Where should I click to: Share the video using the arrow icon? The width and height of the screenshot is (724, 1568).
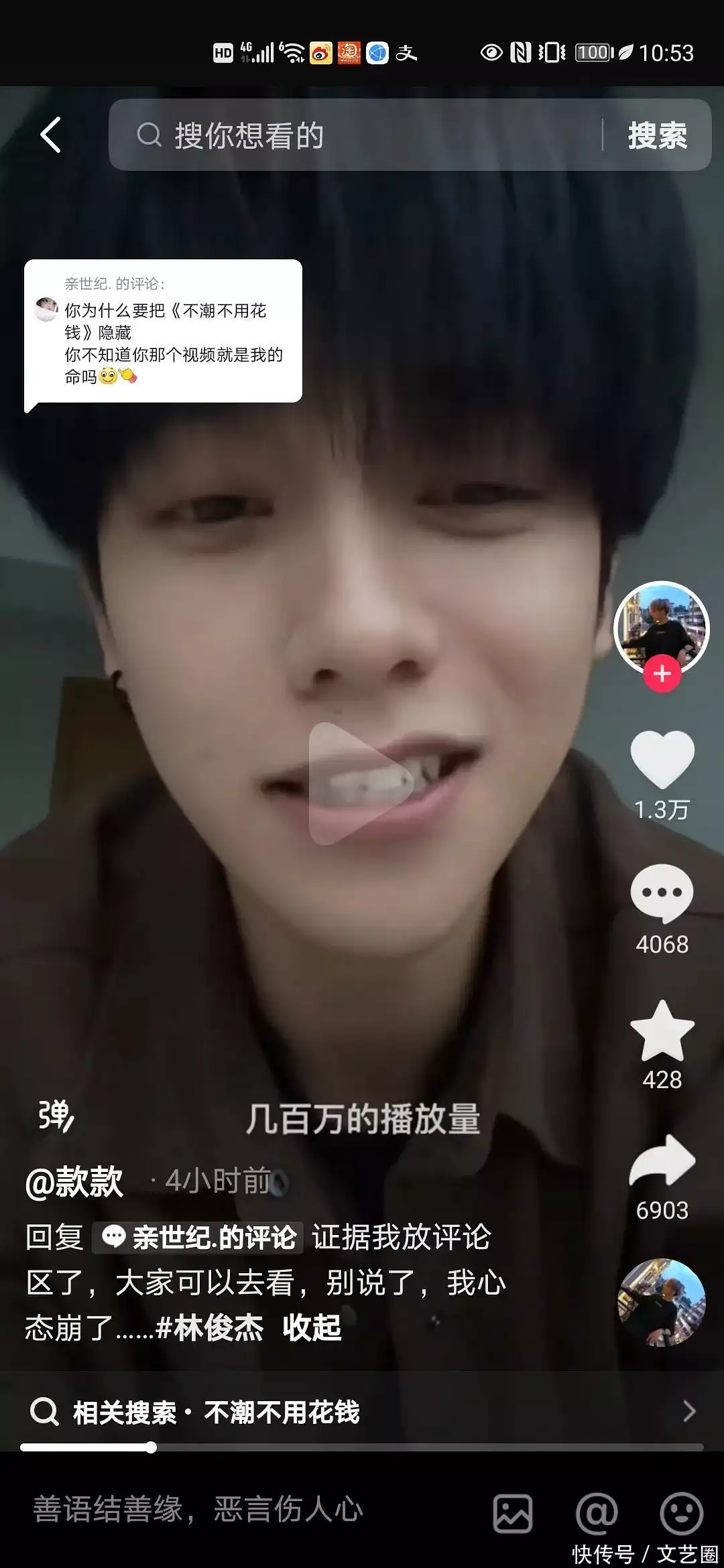pos(662,1161)
